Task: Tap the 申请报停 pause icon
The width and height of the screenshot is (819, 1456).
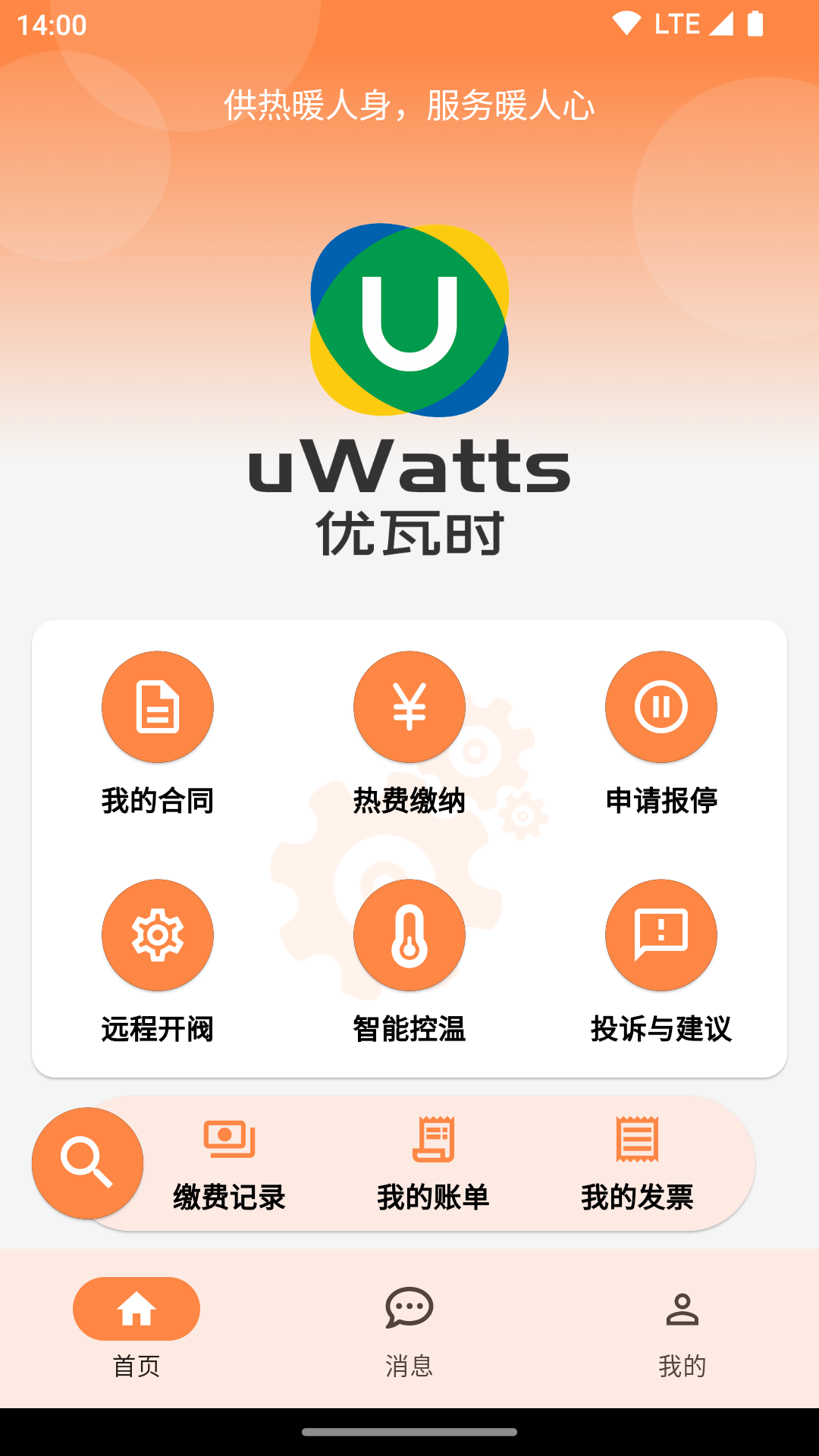Action: (661, 707)
